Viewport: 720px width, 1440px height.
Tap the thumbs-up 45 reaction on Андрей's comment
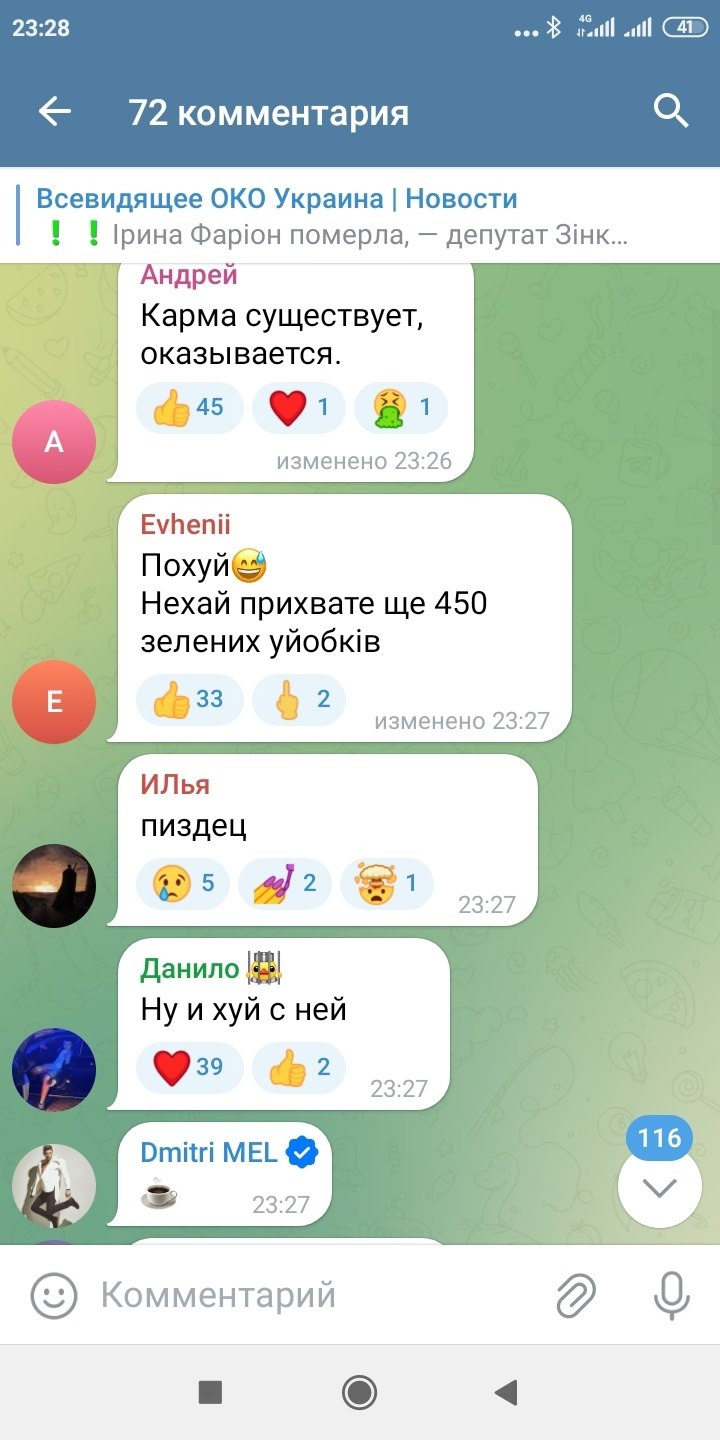pyautogui.click(x=189, y=408)
